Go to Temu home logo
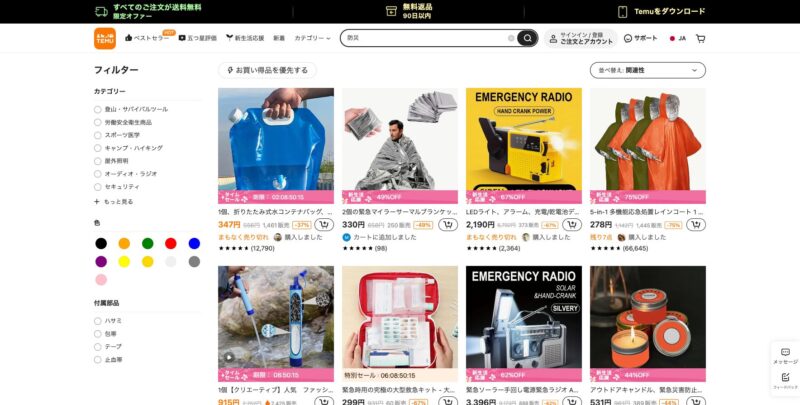 (x=105, y=38)
